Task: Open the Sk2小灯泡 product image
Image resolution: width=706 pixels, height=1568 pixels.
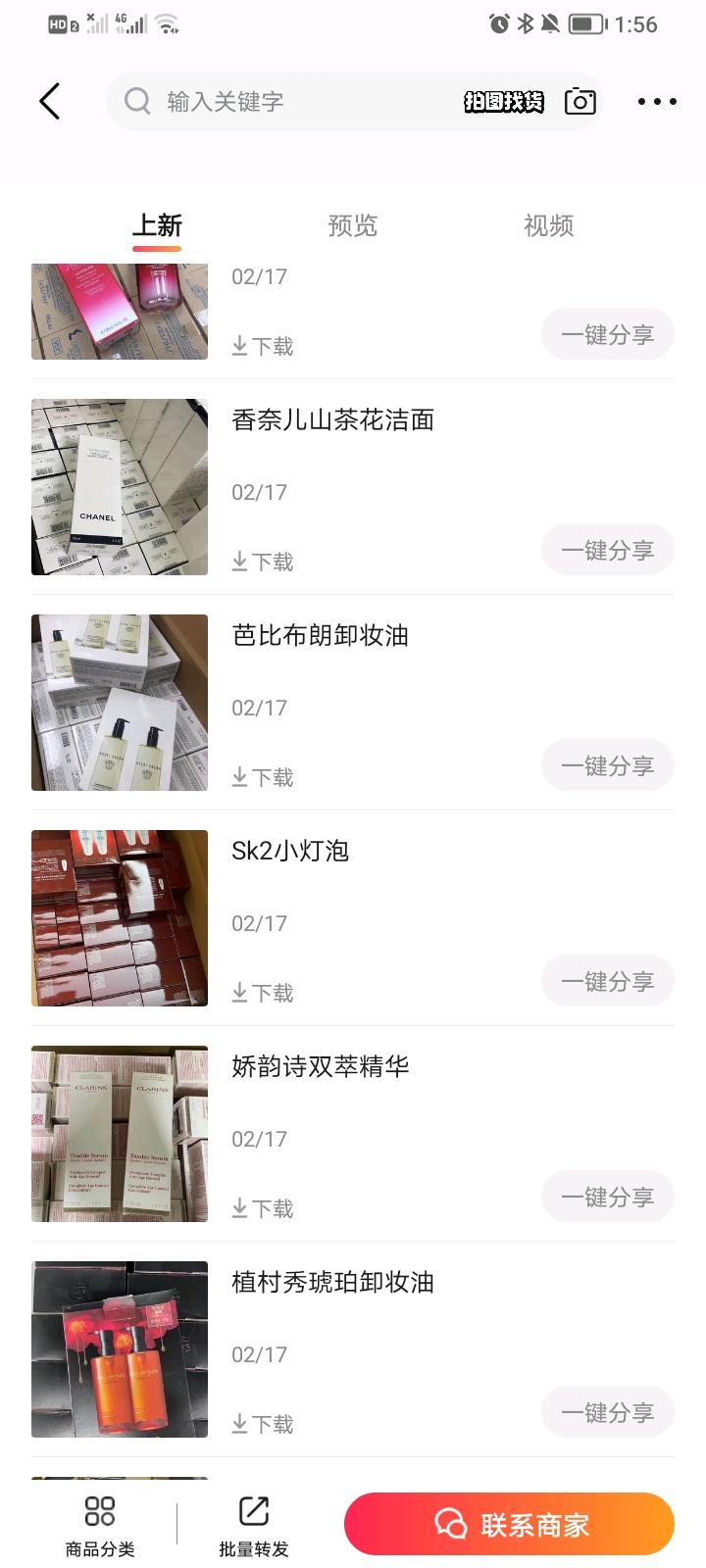Action: [120, 918]
